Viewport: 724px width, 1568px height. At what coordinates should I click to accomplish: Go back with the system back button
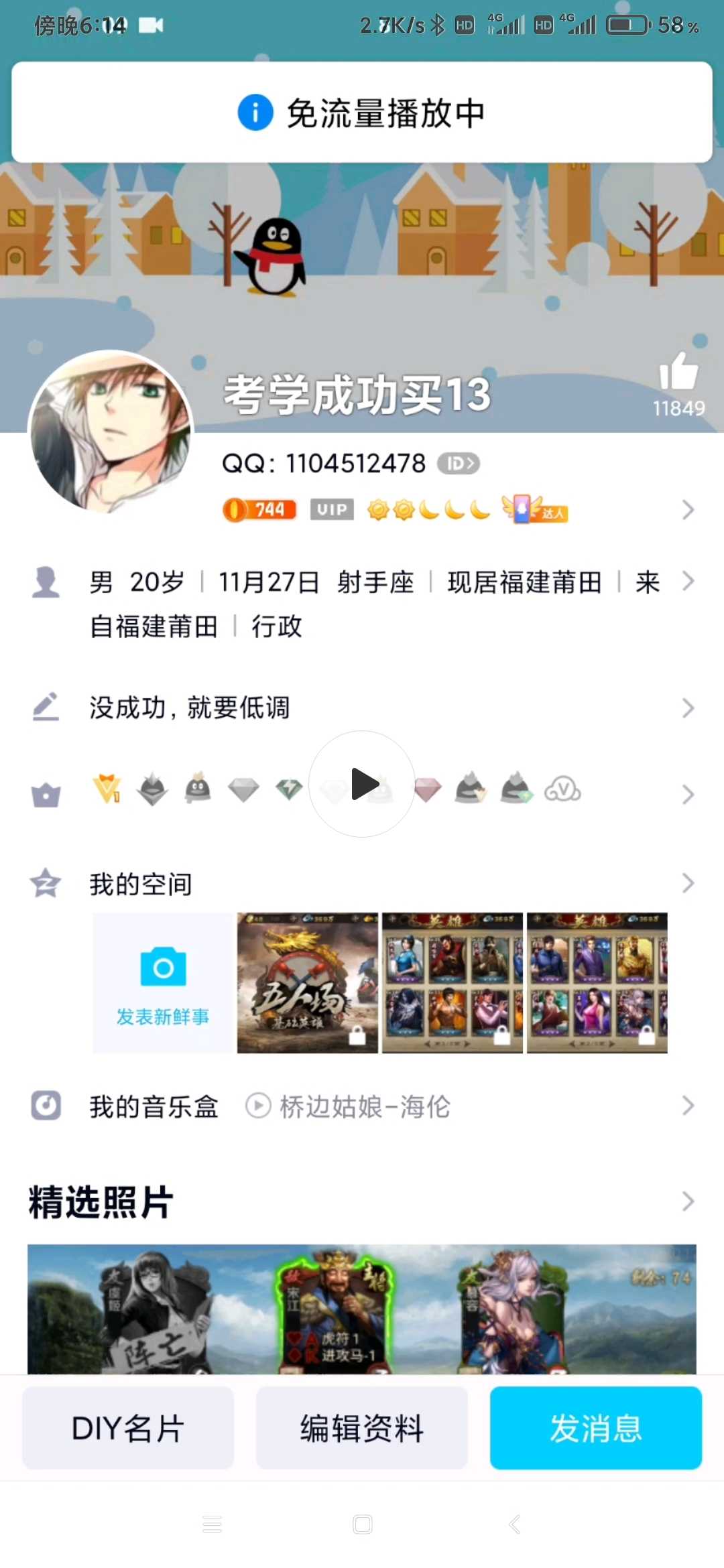tap(515, 1524)
